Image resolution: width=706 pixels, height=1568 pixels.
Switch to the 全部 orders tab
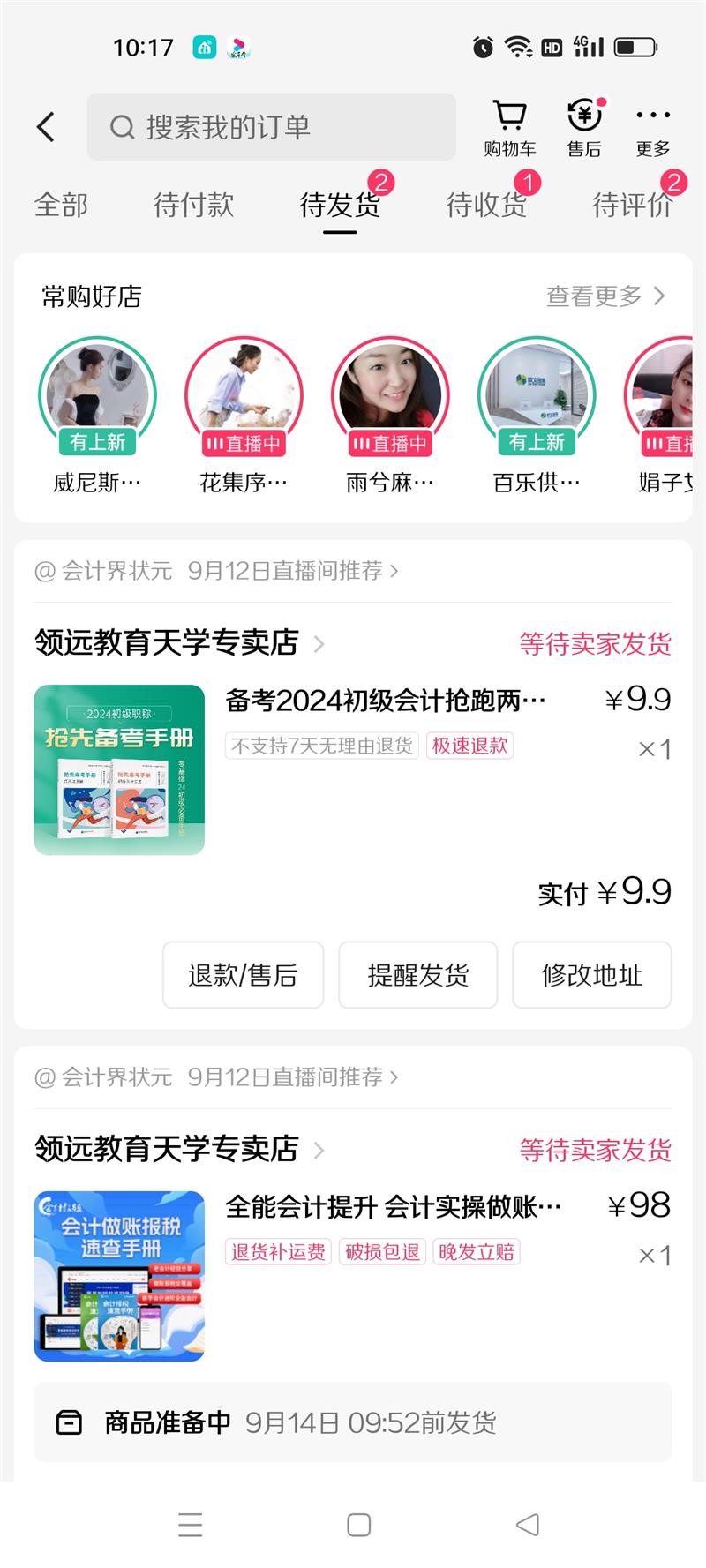[x=61, y=205]
